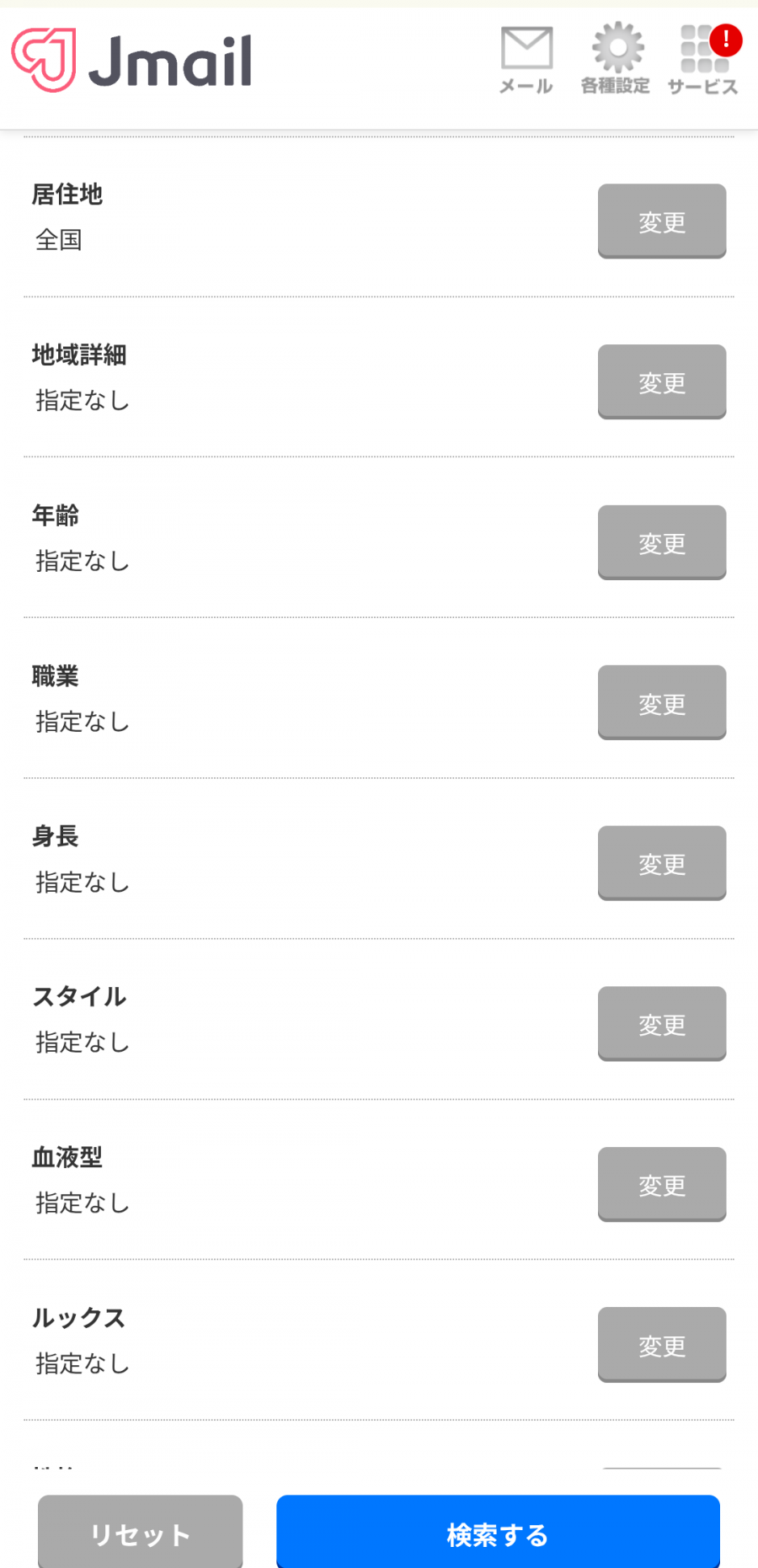Open the メール mail icon

click(x=526, y=59)
